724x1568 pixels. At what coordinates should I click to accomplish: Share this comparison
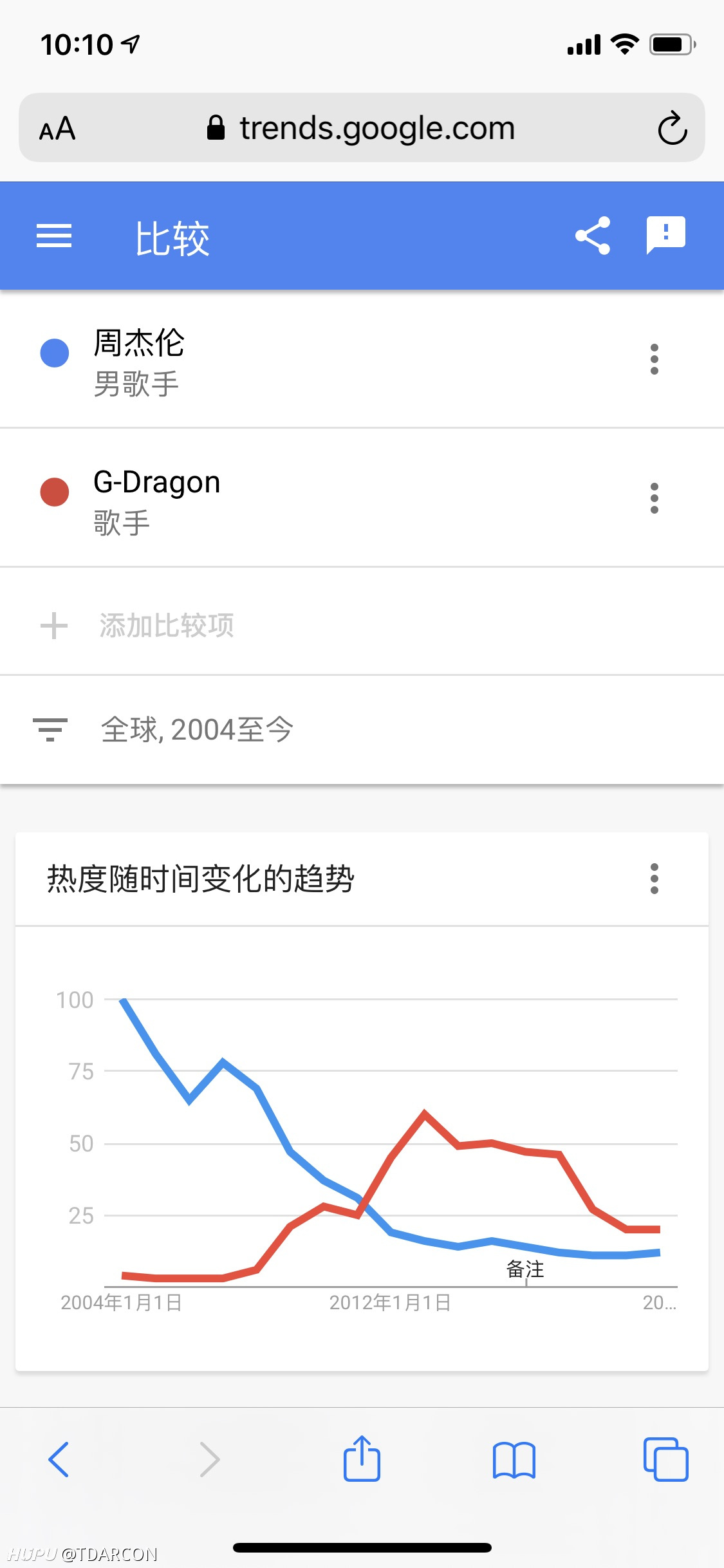[593, 236]
